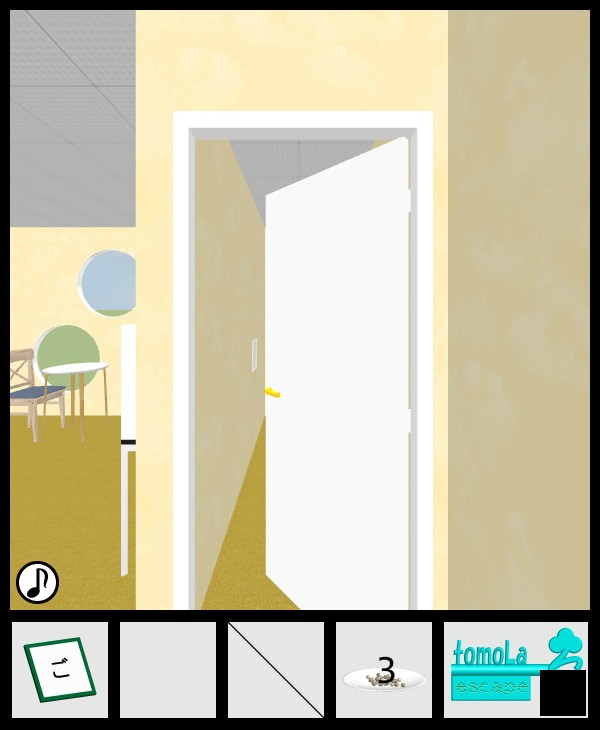The width and height of the screenshot is (600, 730).
Task: Tap the wall switch in the hallway
Action: point(254,354)
